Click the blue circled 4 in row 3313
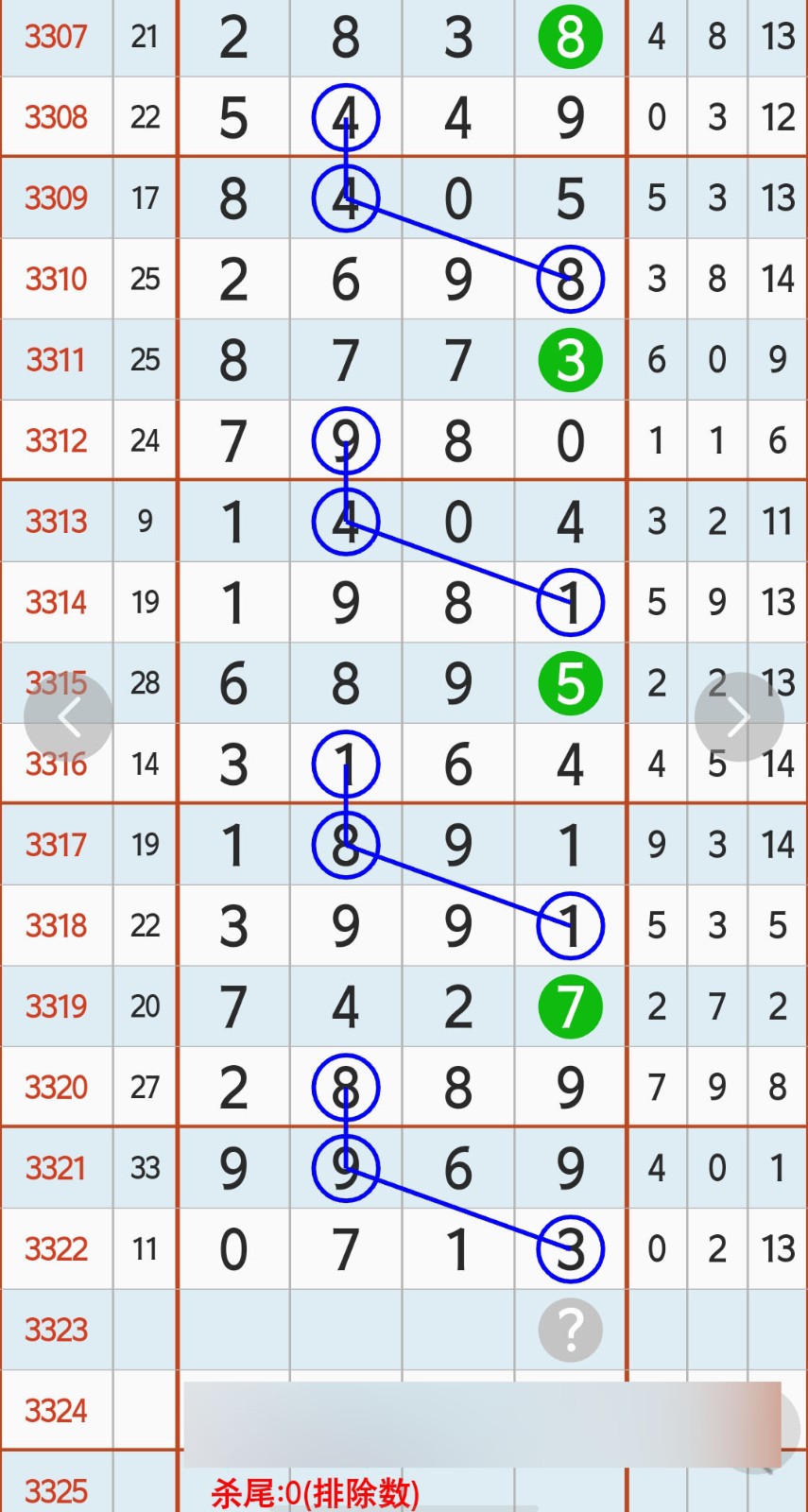 (x=345, y=521)
